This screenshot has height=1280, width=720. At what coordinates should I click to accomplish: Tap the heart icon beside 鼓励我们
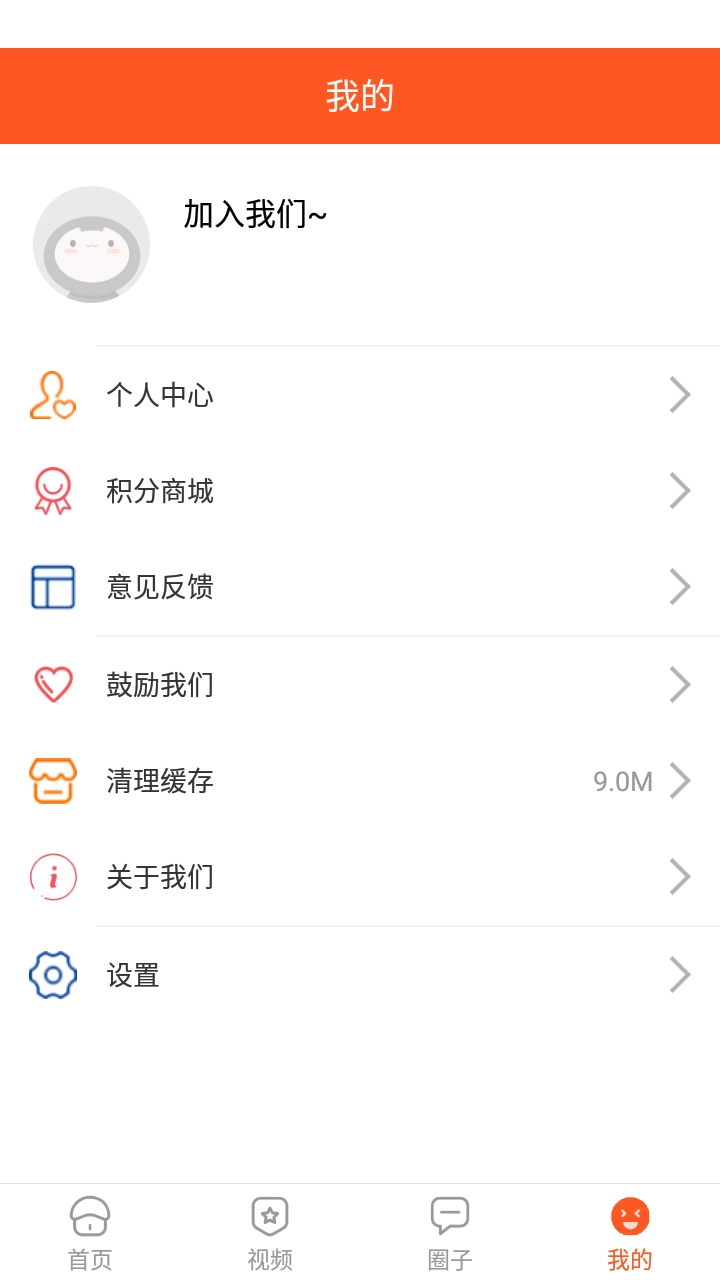coord(52,684)
